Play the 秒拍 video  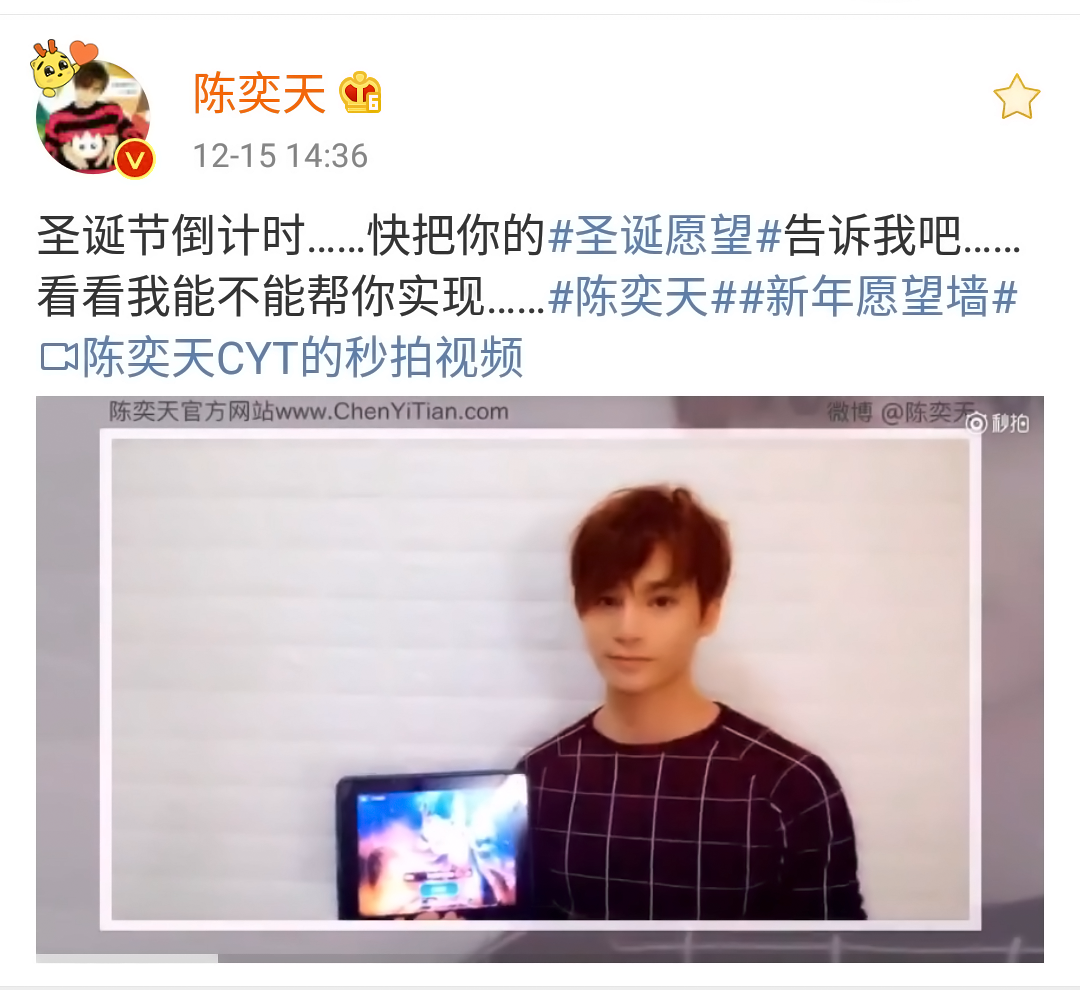tap(540, 678)
